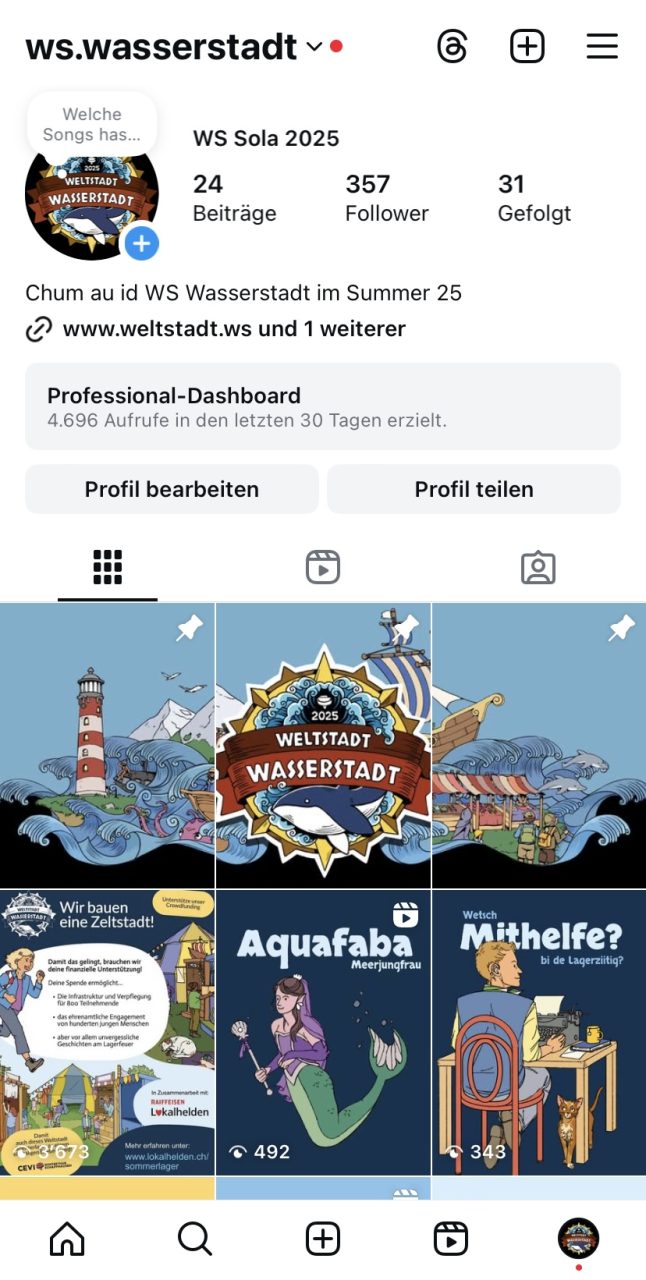Image resolution: width=646 pixels, height=1280 pixels.
Task: Open the 'Wetsch Mithelfe?' post
Action: (539, 1032)
